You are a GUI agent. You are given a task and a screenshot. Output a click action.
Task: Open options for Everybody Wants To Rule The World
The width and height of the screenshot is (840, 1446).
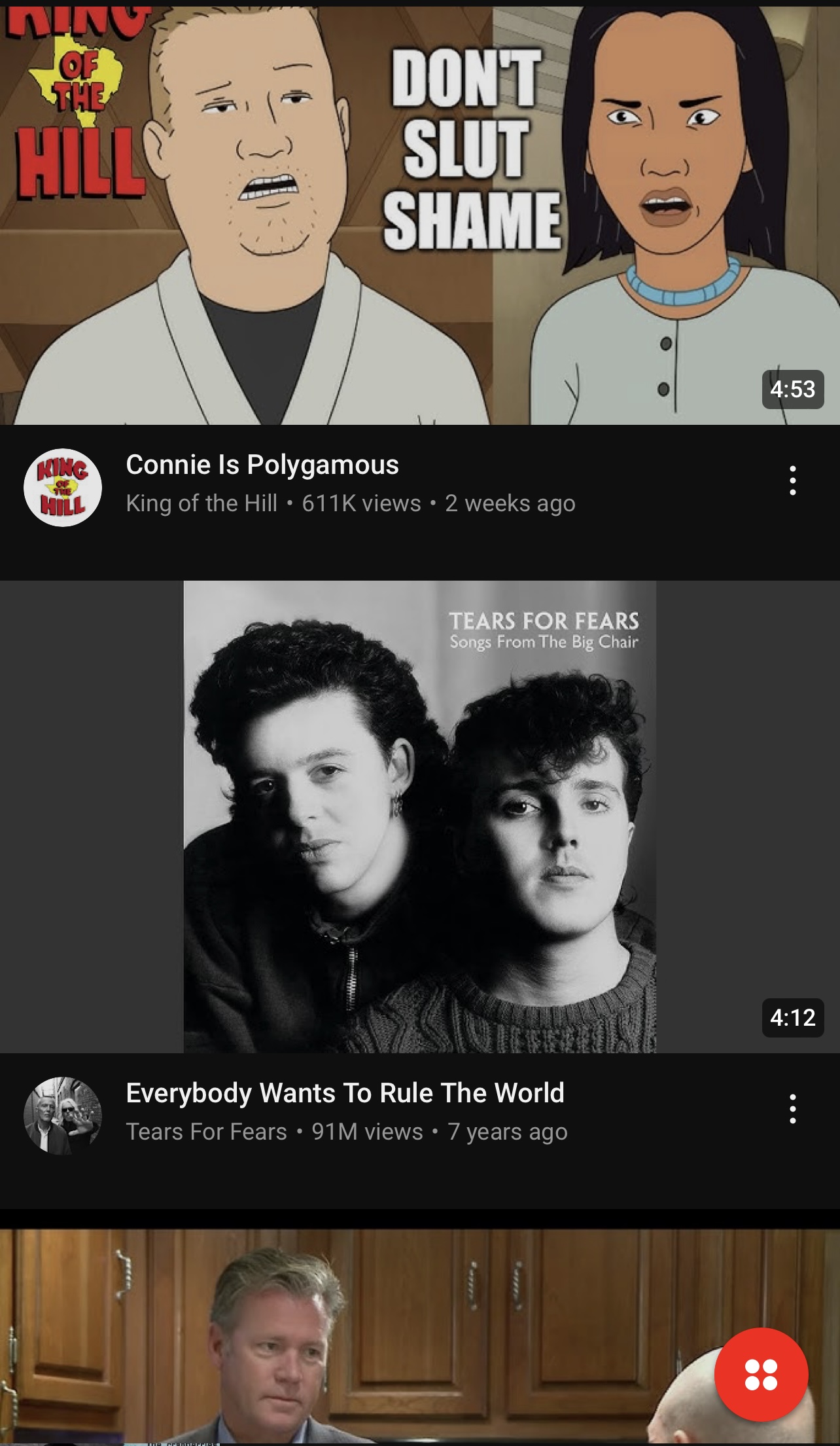[x=792, y=1109]
